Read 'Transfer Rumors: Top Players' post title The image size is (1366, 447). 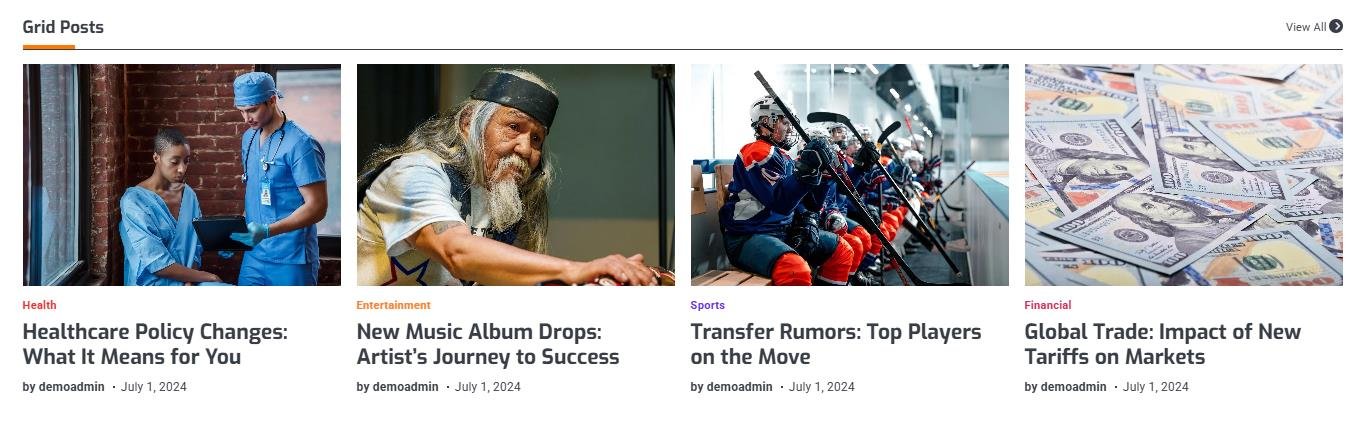[x=835, y=344]
